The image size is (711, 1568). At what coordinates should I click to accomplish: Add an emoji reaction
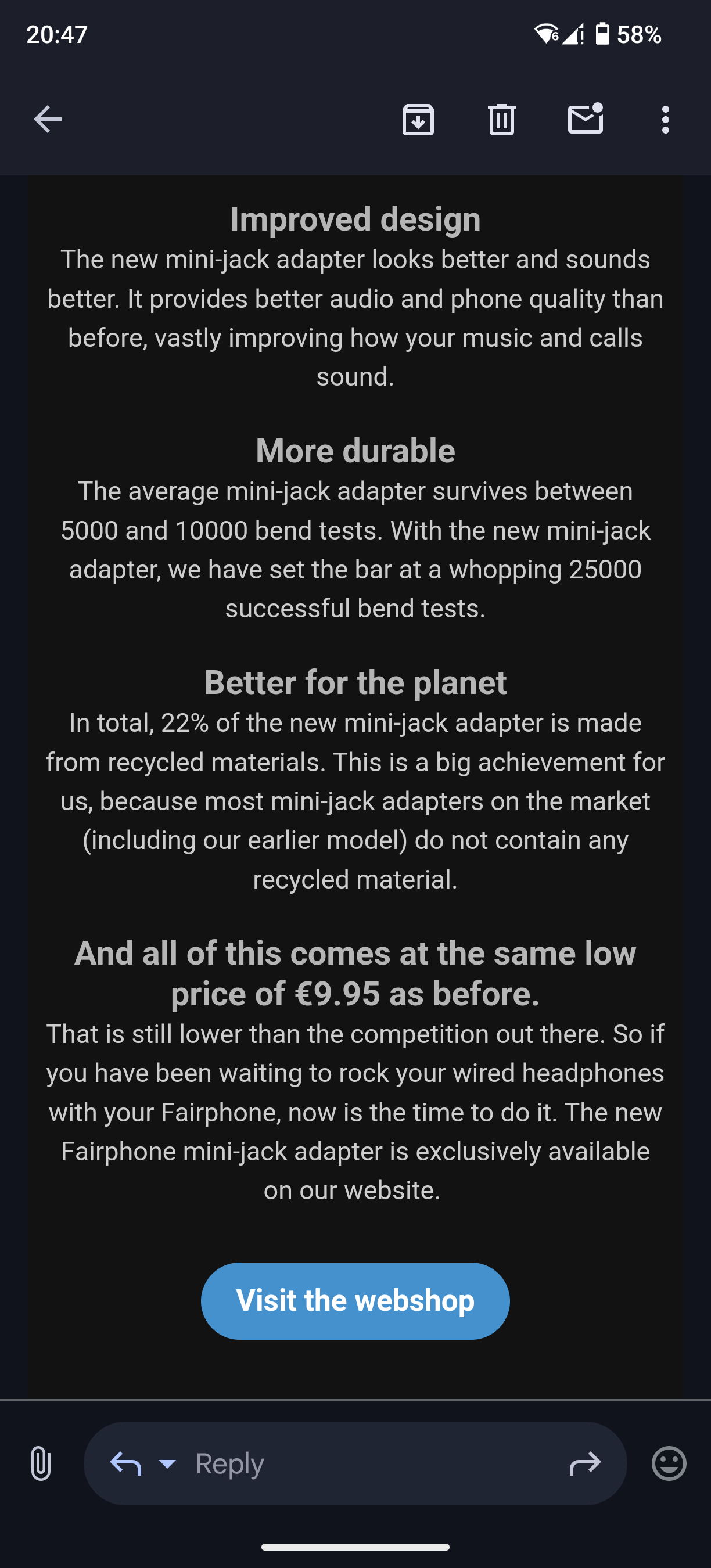[x=669, y=1463]
